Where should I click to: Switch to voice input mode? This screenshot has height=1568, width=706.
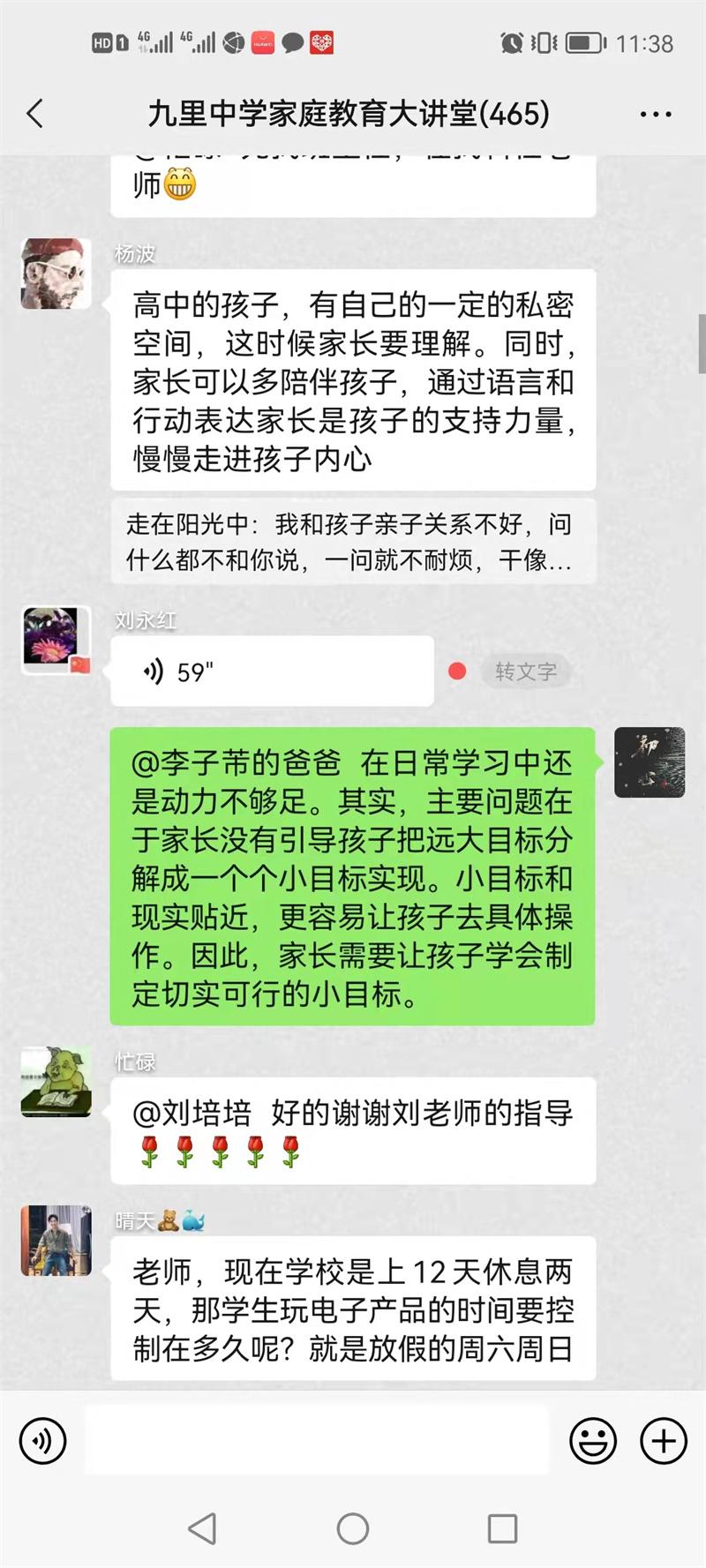(x=42, y=1441)
